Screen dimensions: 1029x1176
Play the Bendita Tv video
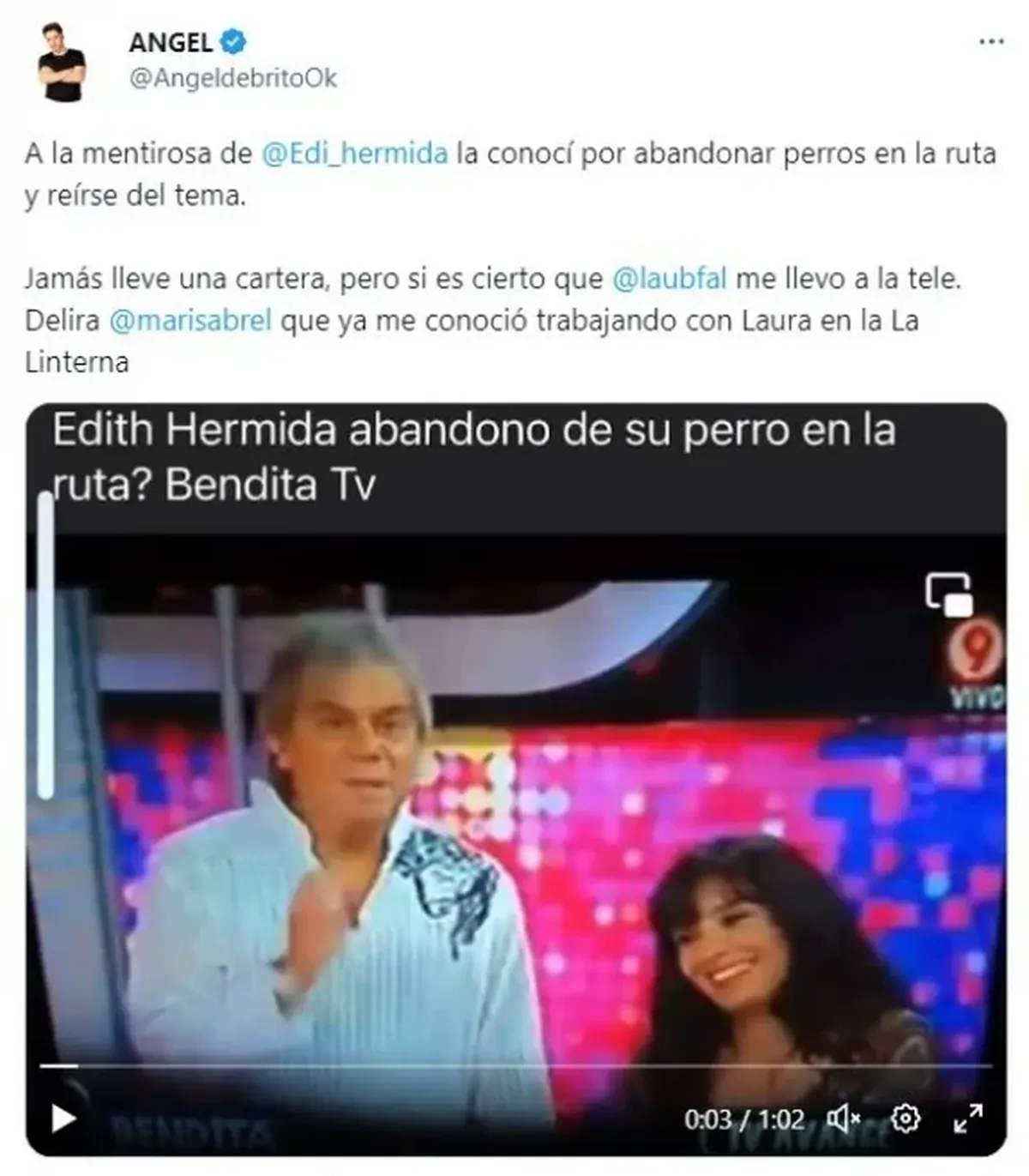[64, 1119]
